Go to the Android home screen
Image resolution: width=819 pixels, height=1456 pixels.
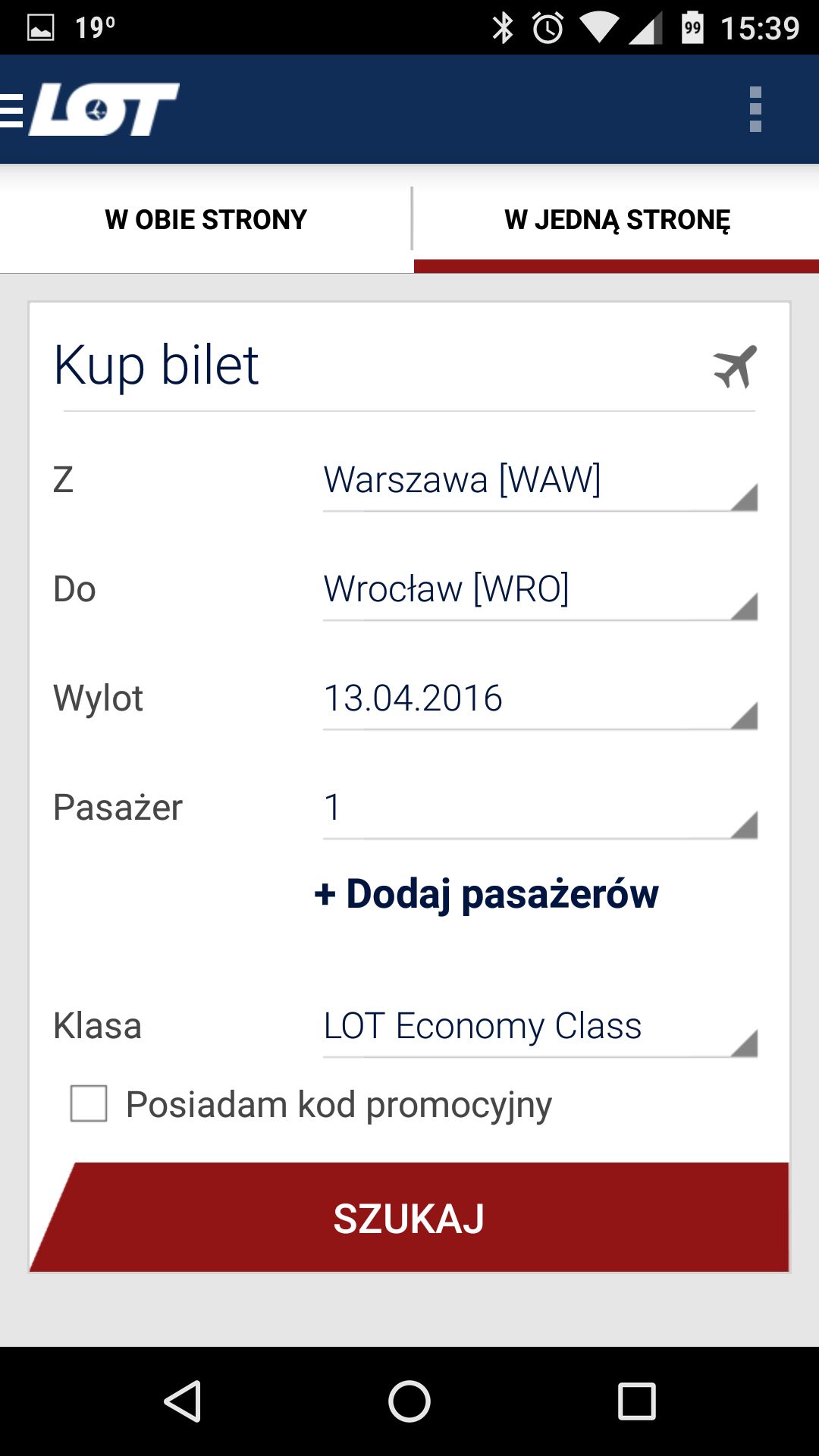click(409, 1401)
